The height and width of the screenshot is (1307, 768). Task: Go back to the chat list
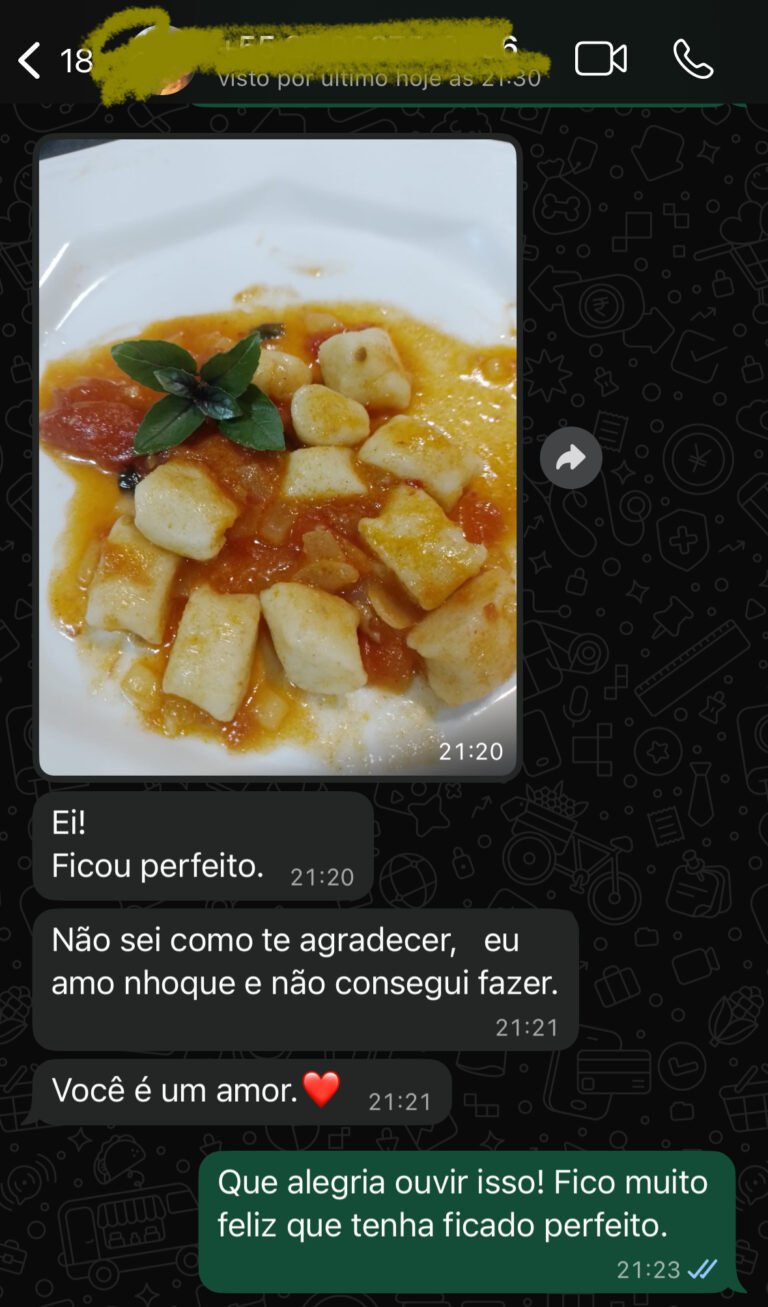[x=30, y=61]
